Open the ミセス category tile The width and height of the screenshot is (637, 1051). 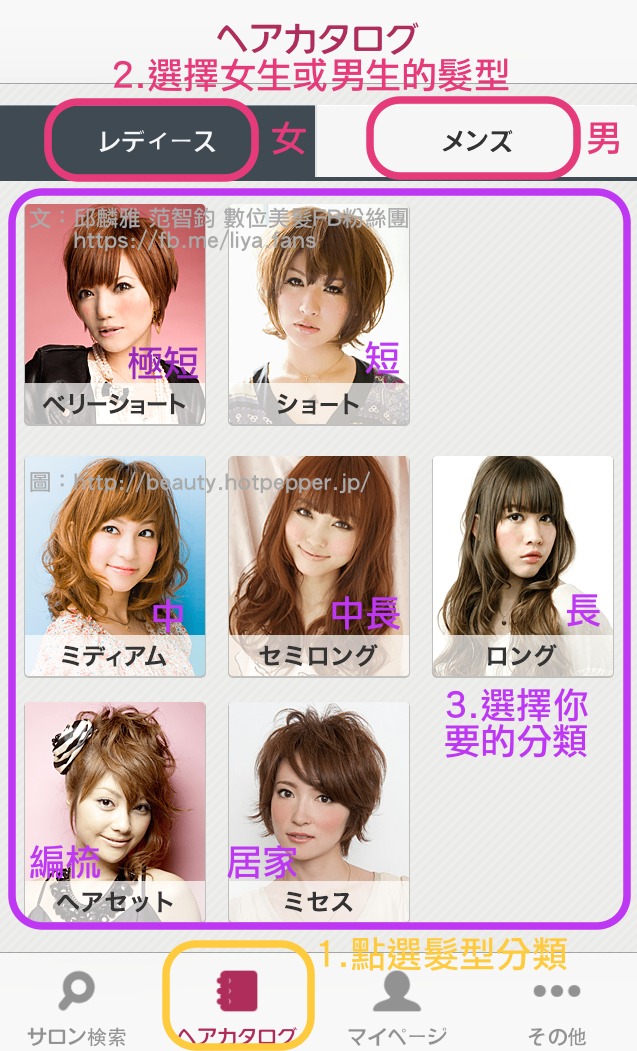pyautogui.click(x=318, y=812)
